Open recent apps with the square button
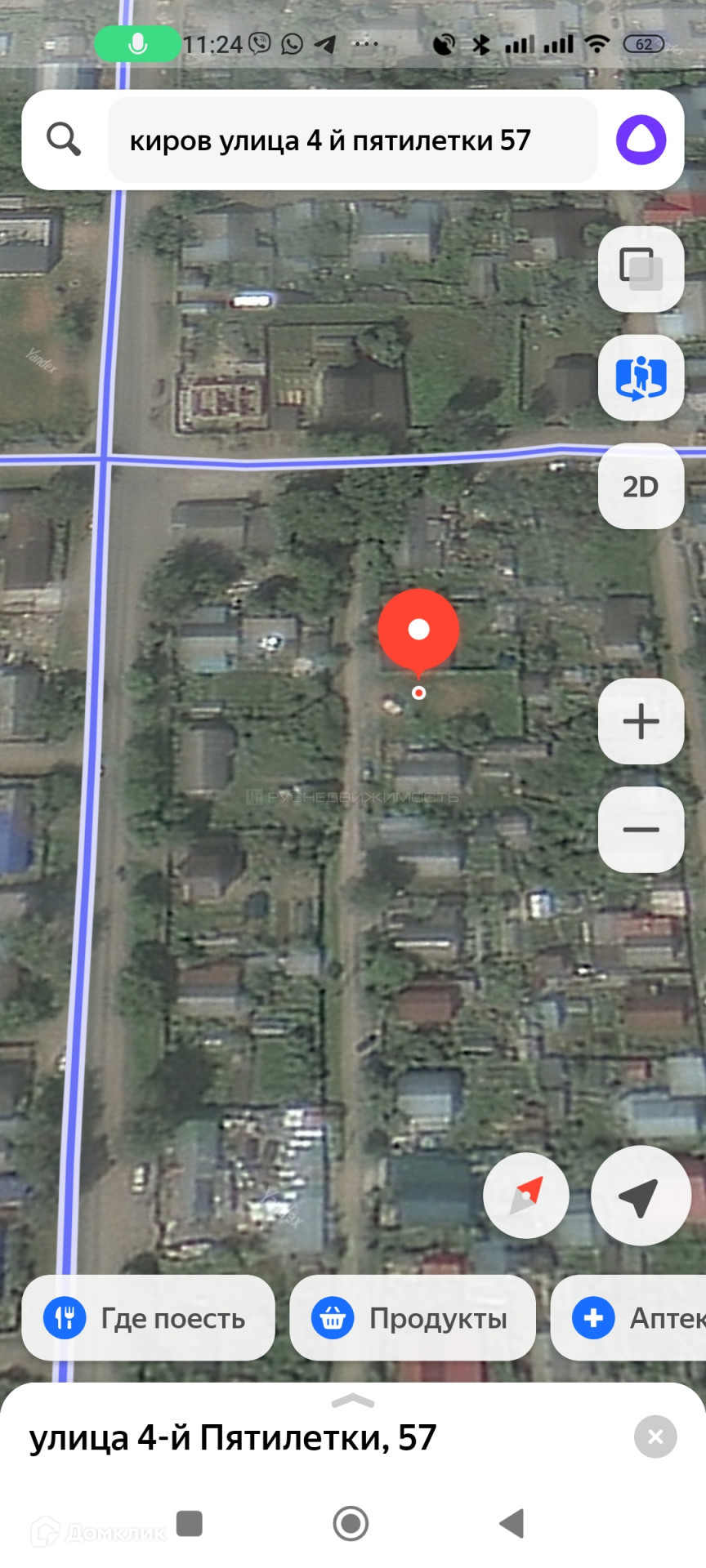This screenshot has height=1568, width=706. (190, 1524)
